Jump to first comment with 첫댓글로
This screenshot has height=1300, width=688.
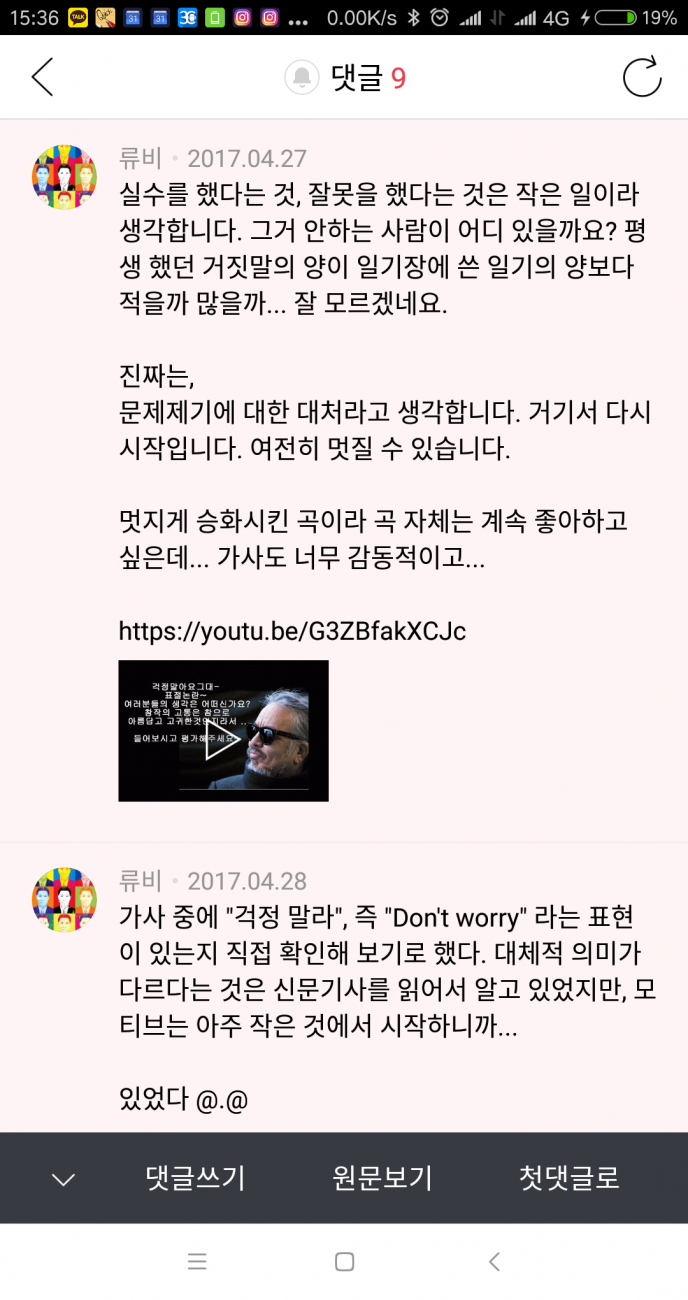tap(569, 1178)
